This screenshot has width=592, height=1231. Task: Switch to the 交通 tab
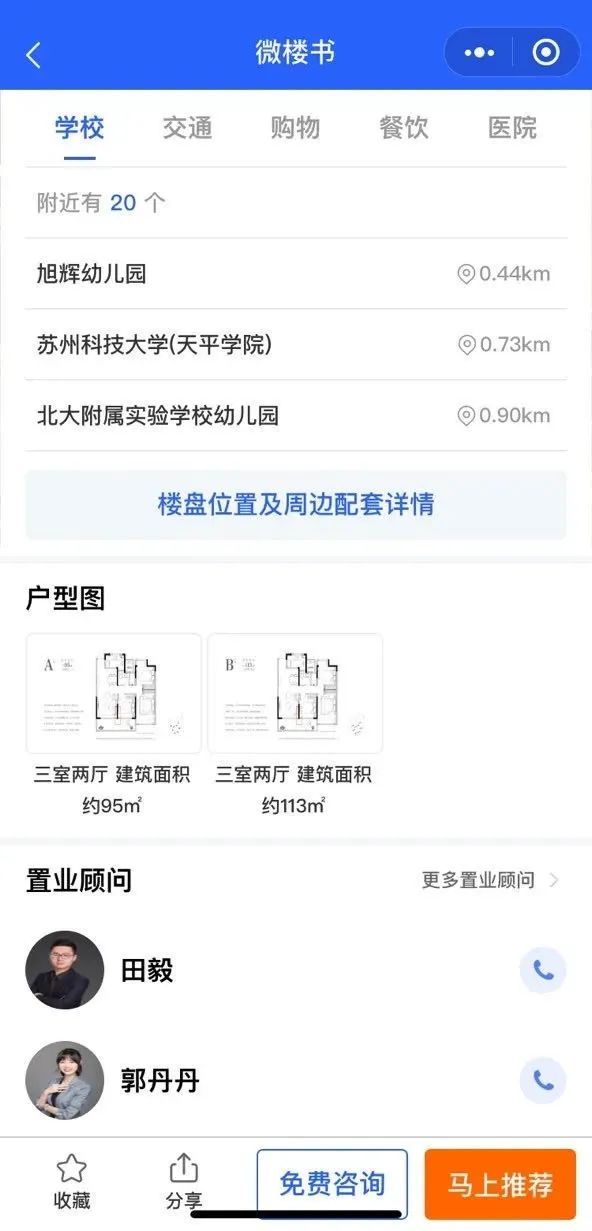pos(188,128)
